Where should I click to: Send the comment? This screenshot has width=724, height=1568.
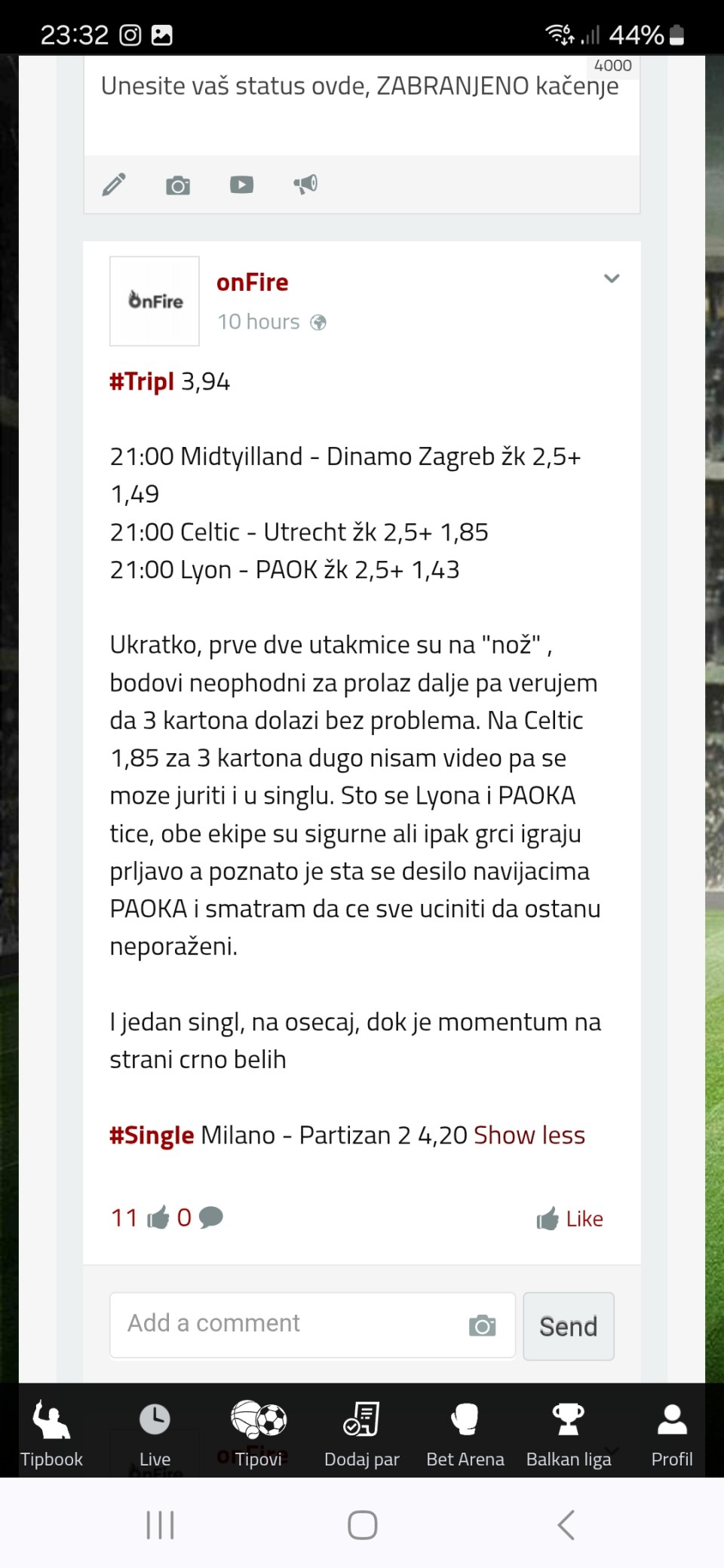568,1326
